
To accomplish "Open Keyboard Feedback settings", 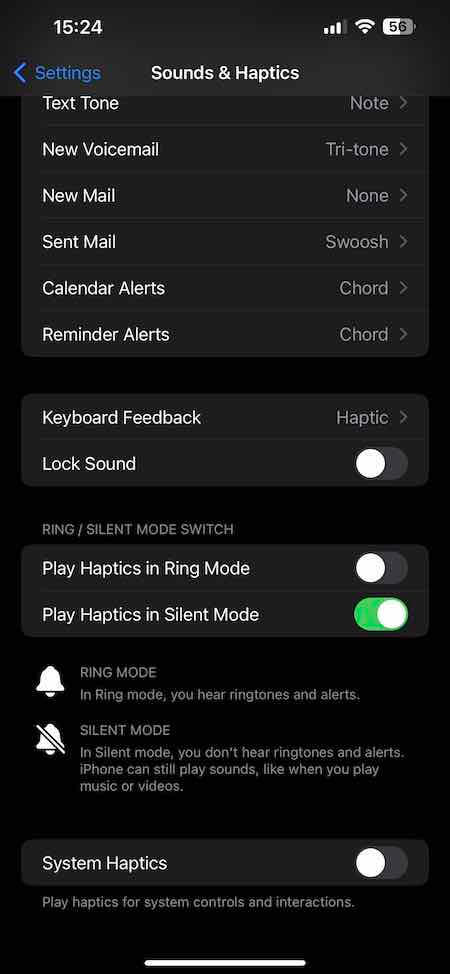I will [x=225, y=417].
